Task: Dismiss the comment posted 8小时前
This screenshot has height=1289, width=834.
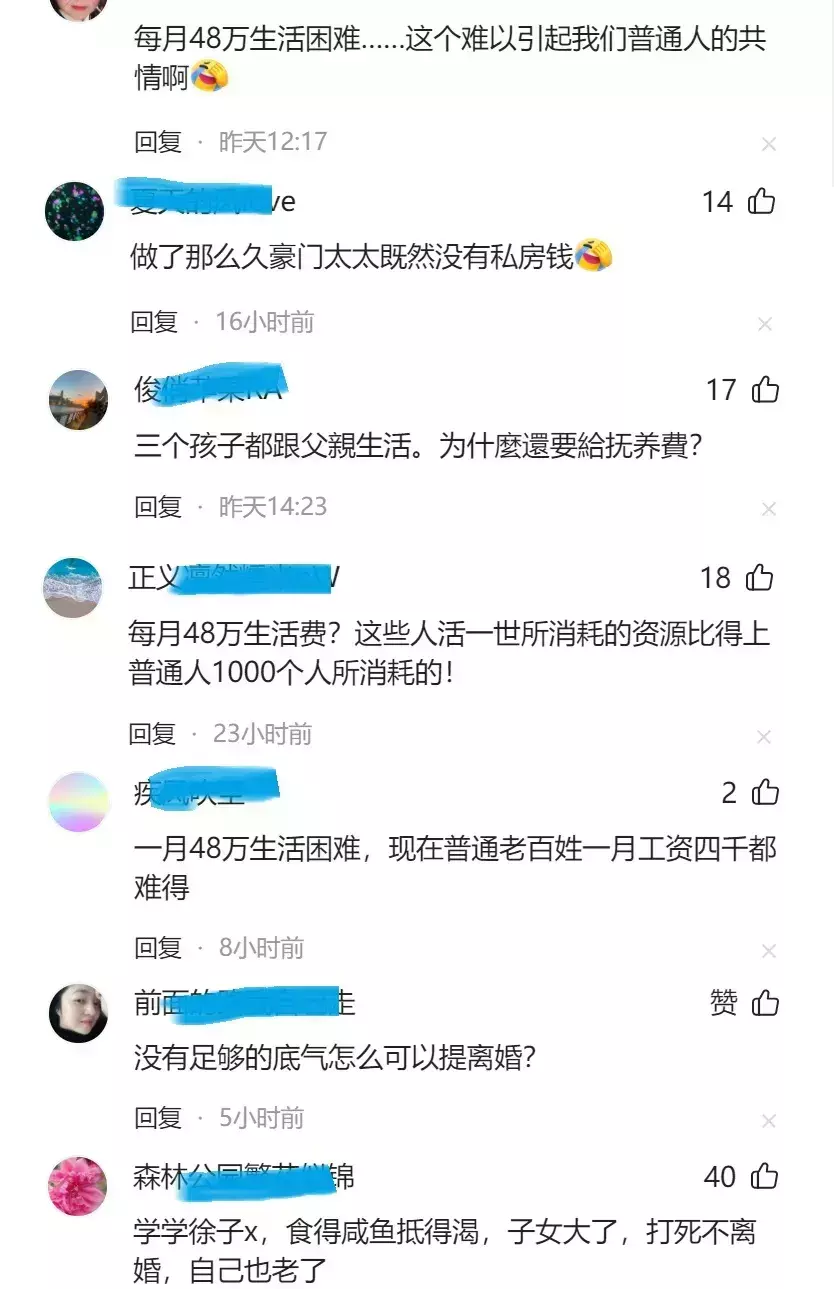Action: click(x=768, y=951)
